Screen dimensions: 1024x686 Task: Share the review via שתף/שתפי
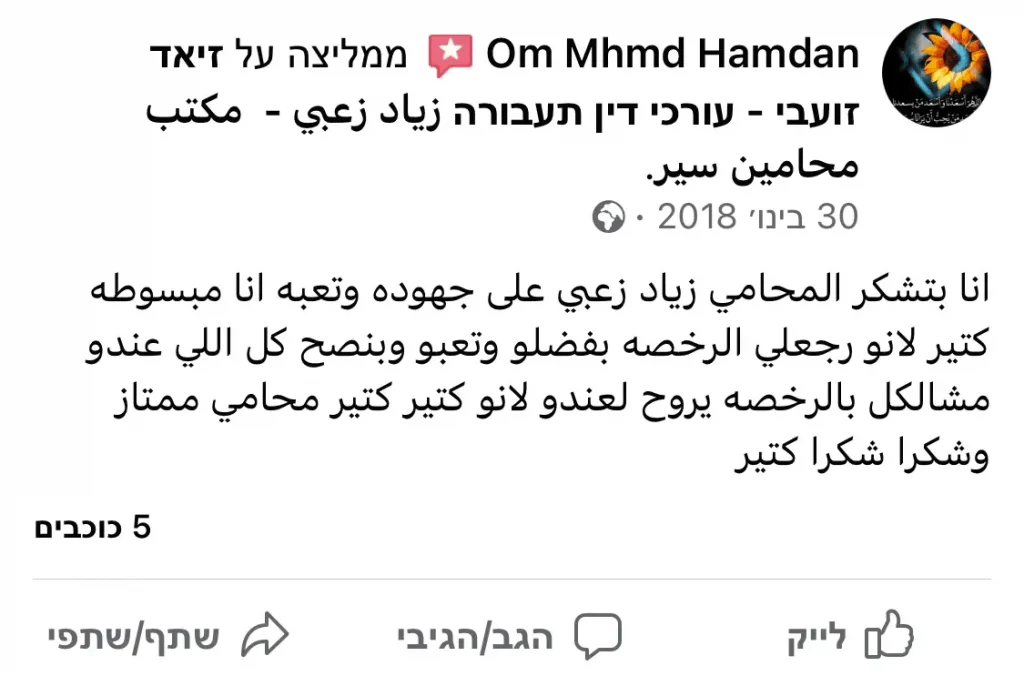(x=167, y=635)
